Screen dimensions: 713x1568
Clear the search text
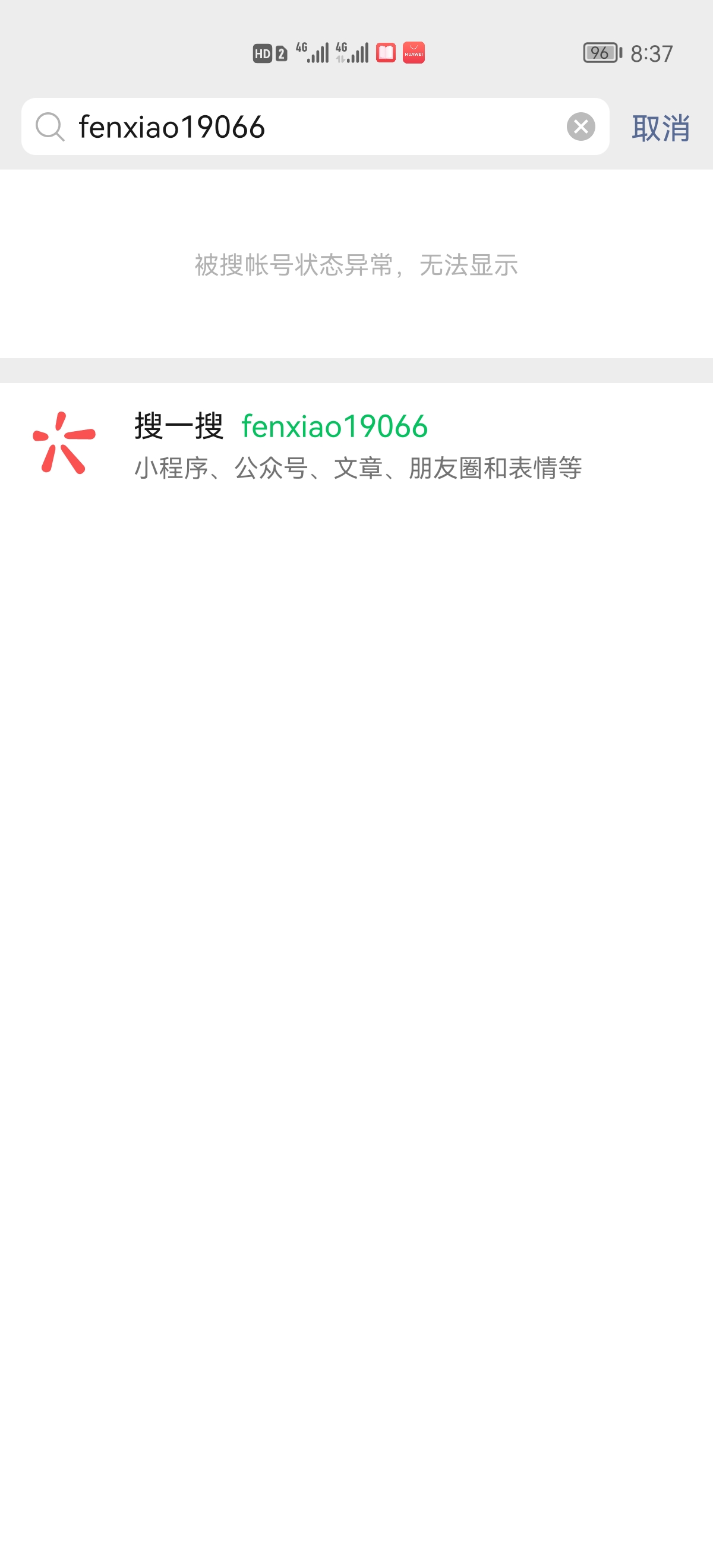click(581, 127)
